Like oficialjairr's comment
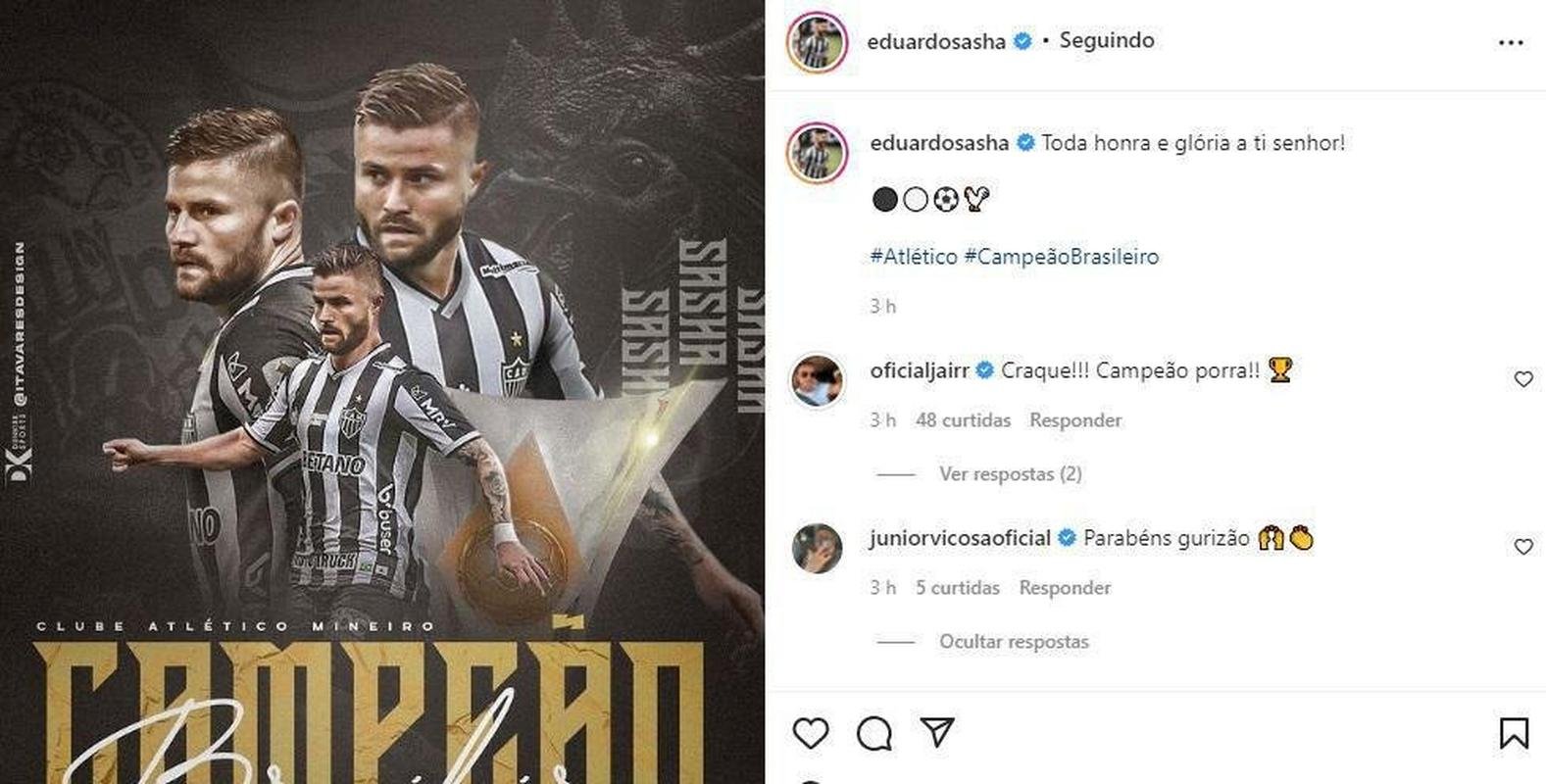Screen dimensions: 1546x784 [1522, 379]
